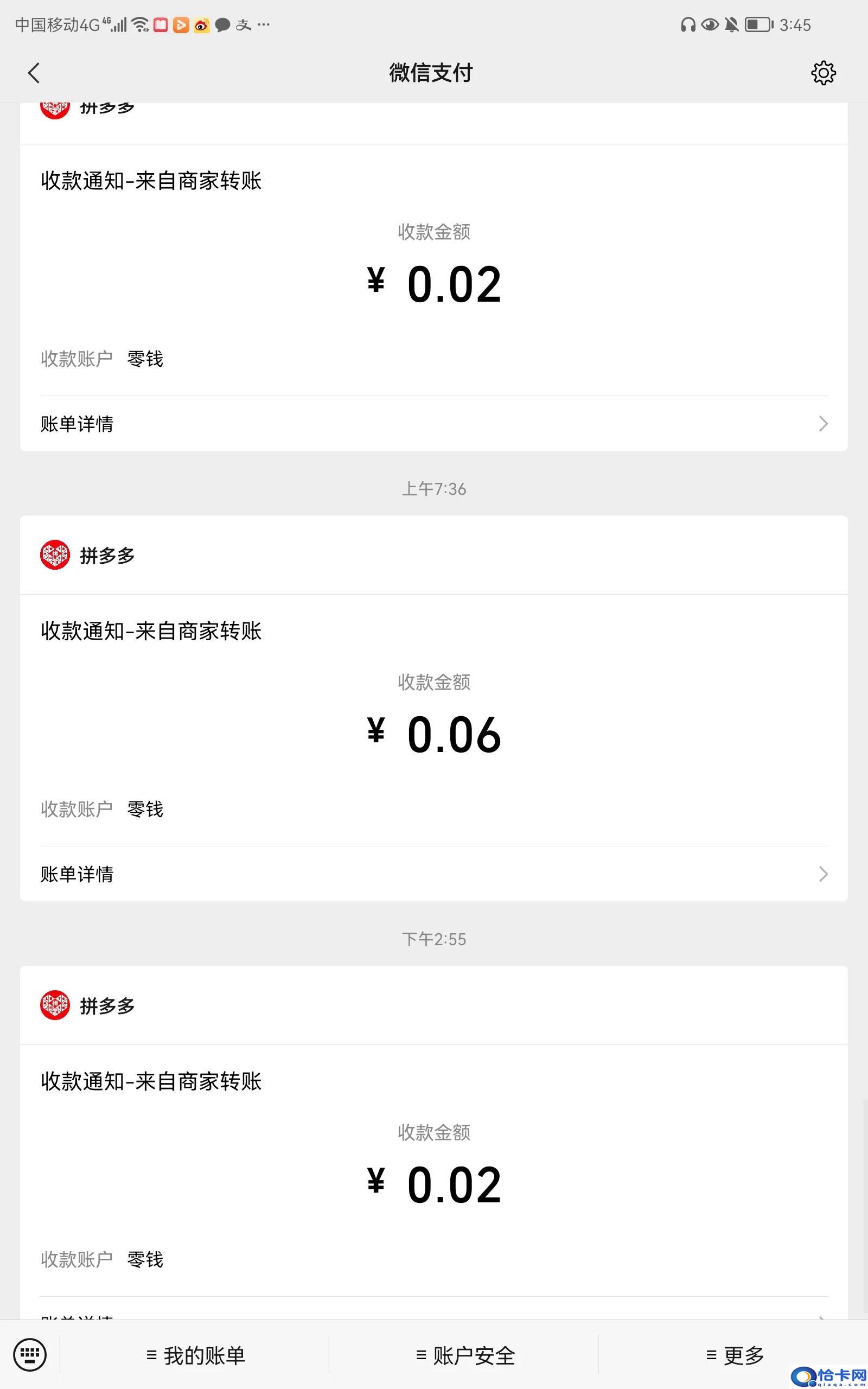The width and height of the screenshot is (868, 1389).
Task: Tap the 中国移动4G carrier label
Action: (58, 24)
